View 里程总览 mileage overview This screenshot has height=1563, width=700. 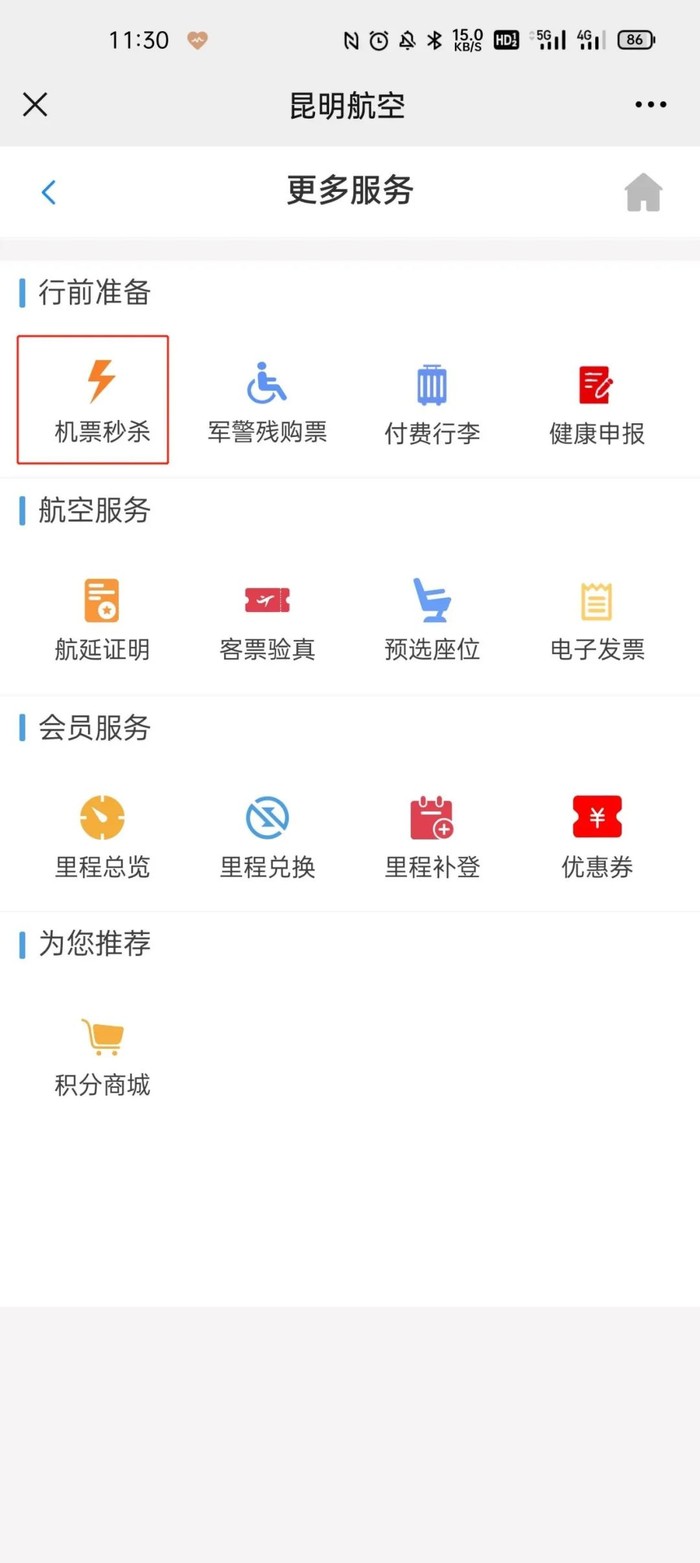101,836
